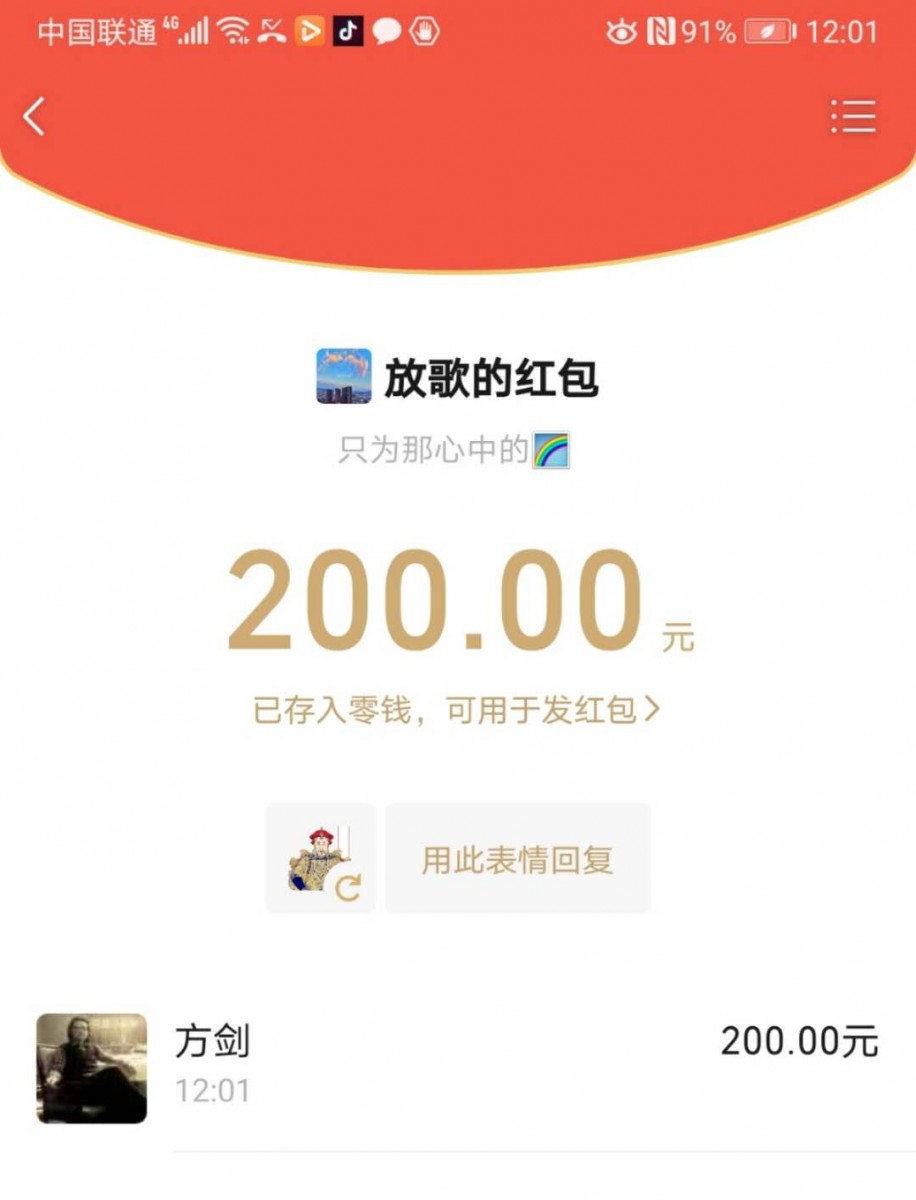Tap 用此表情回复 to reply with this sticker

coord(517,859)
